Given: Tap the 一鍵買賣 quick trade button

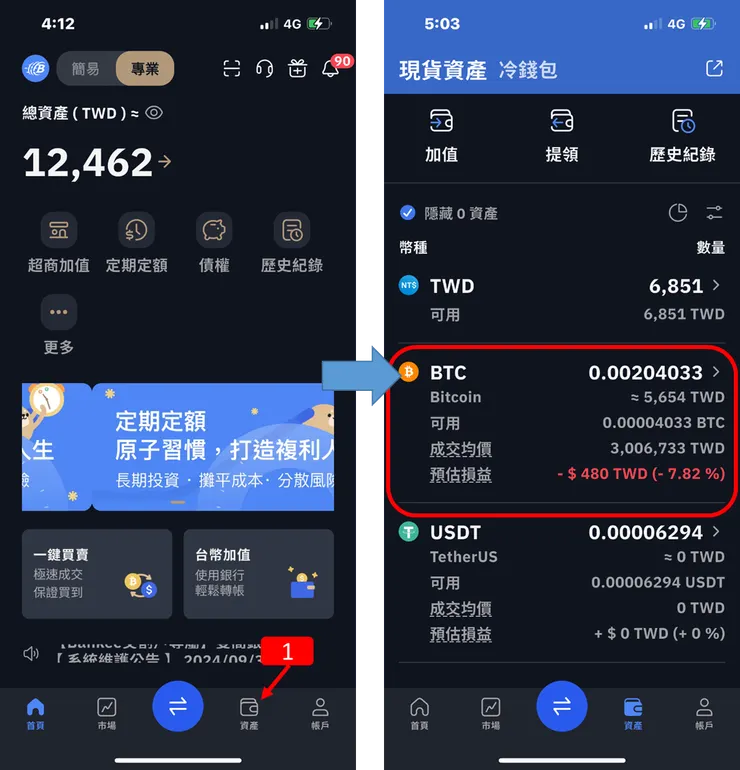Looking at the screenshot, I should click(x=97, y=573).
